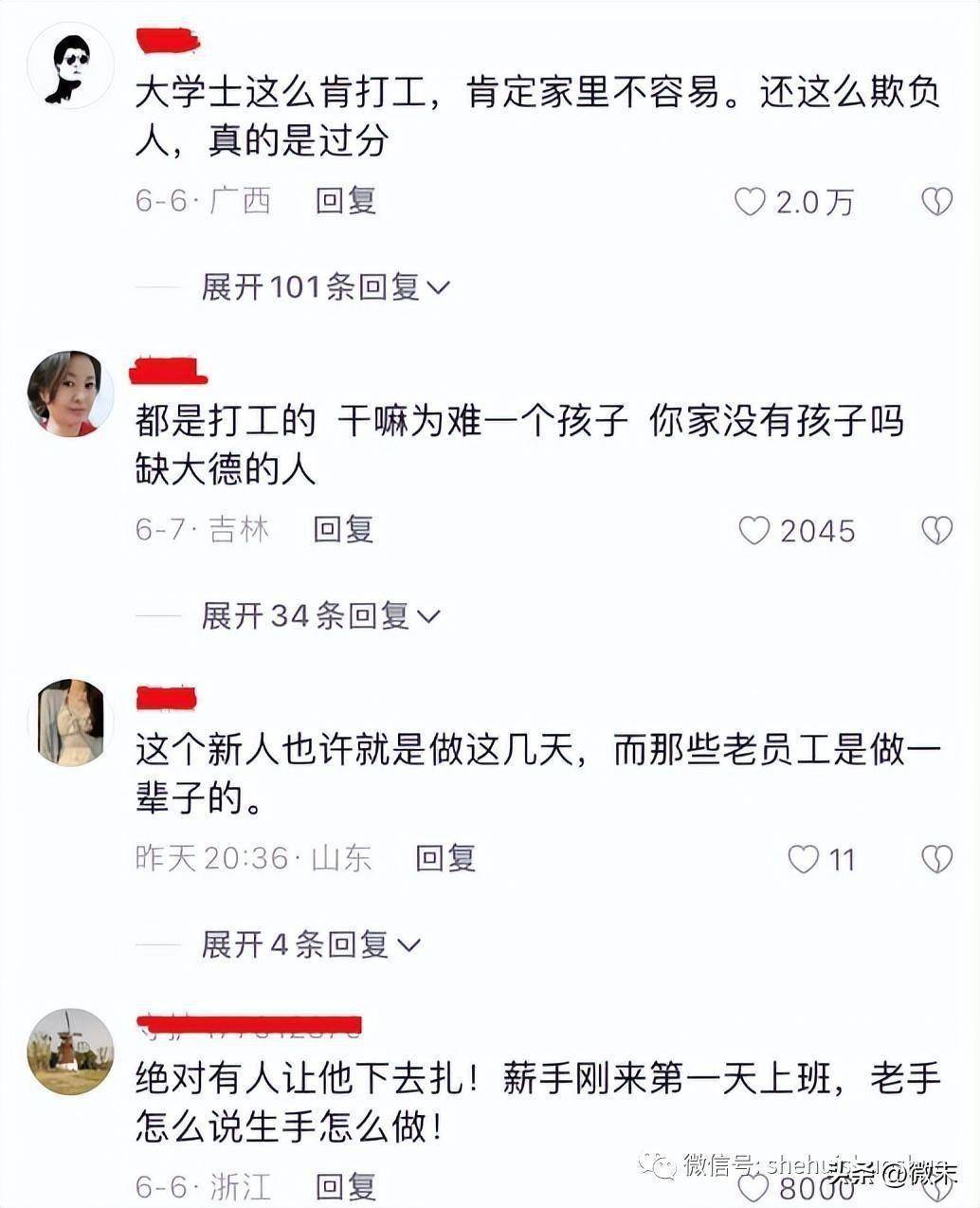980x1208 pixels.
Task: Reply to the Guangxi comment from 6-6
Action: [x=346, y=200]
